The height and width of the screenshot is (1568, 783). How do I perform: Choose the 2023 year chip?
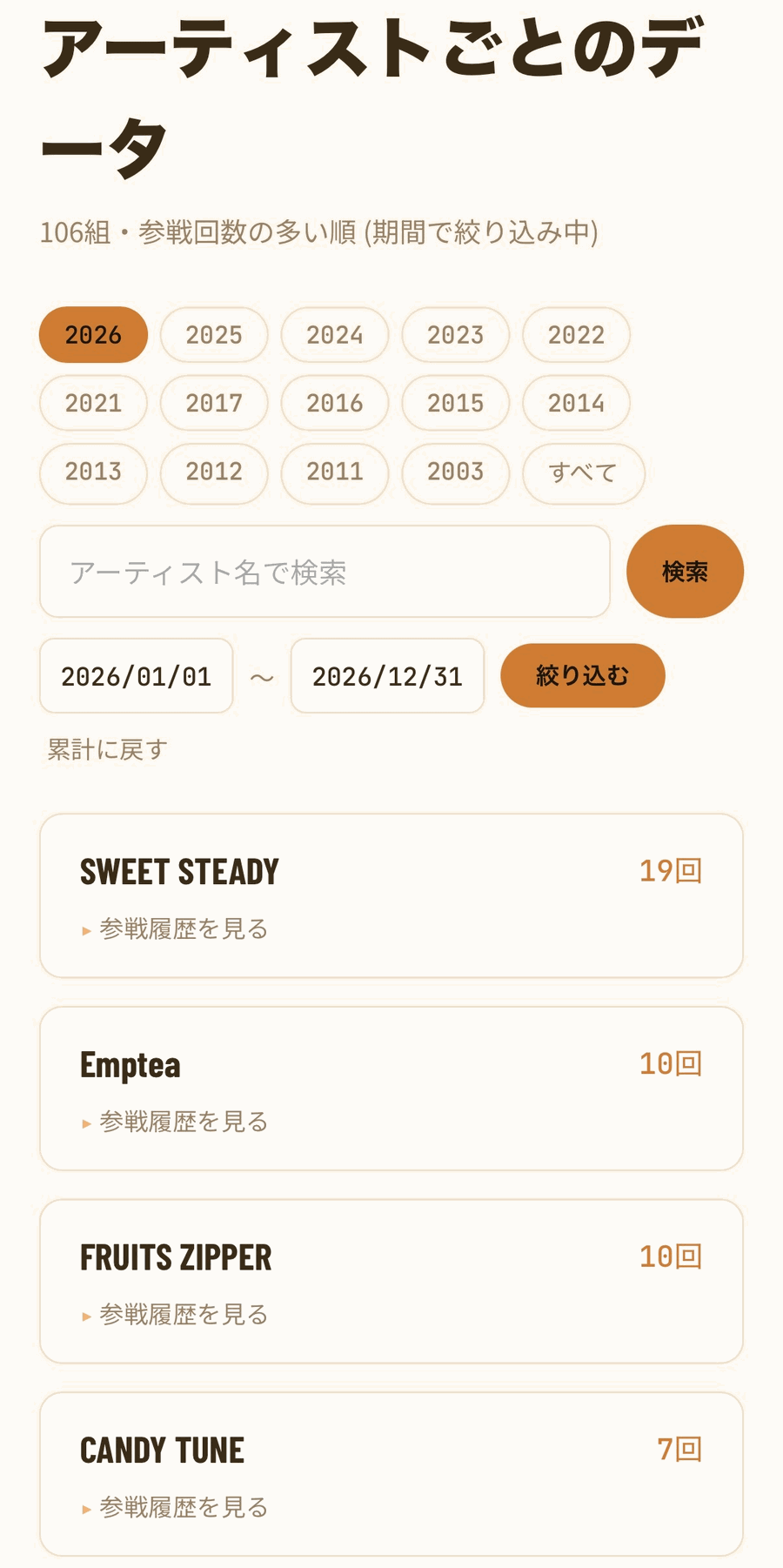click(x=455, y=335)
